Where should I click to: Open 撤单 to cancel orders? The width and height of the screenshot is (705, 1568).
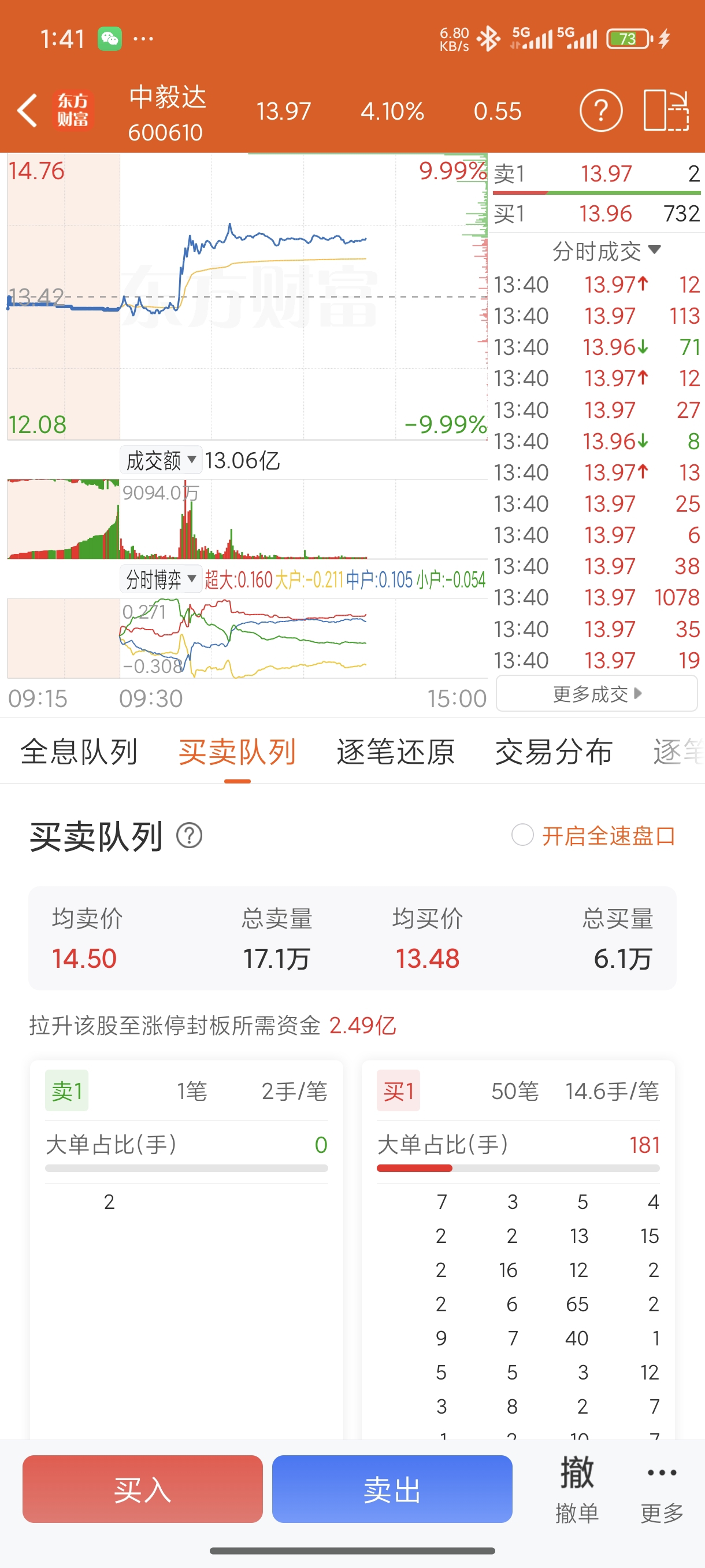577,1489
